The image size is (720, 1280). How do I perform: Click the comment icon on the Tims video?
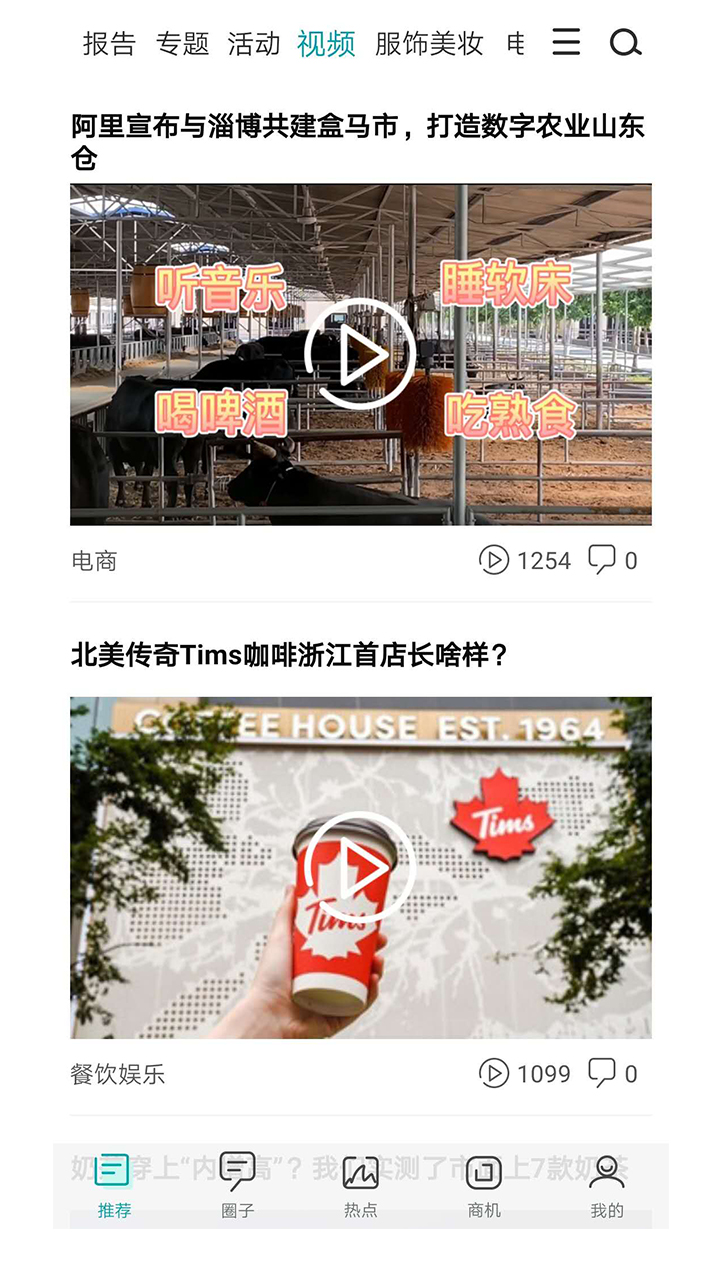point(601,1073)
